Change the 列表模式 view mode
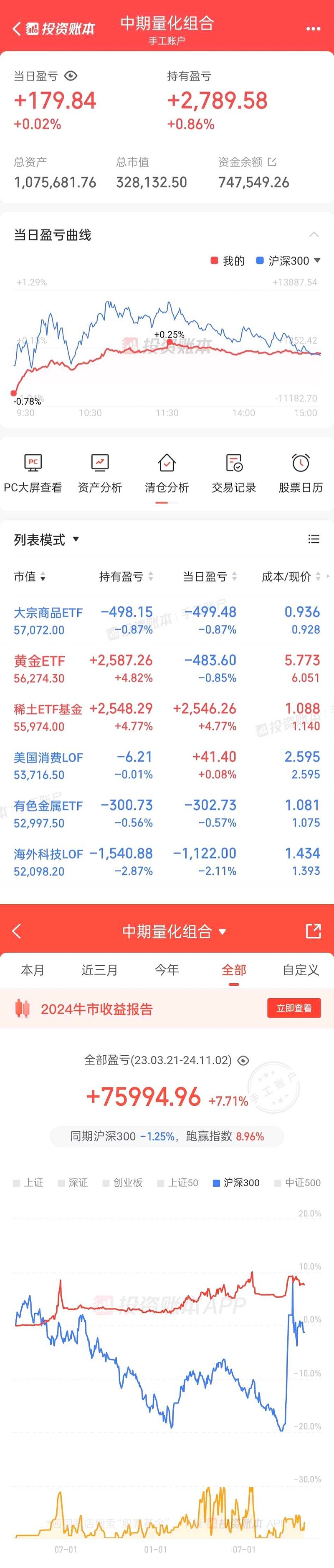 click(46, 540)
